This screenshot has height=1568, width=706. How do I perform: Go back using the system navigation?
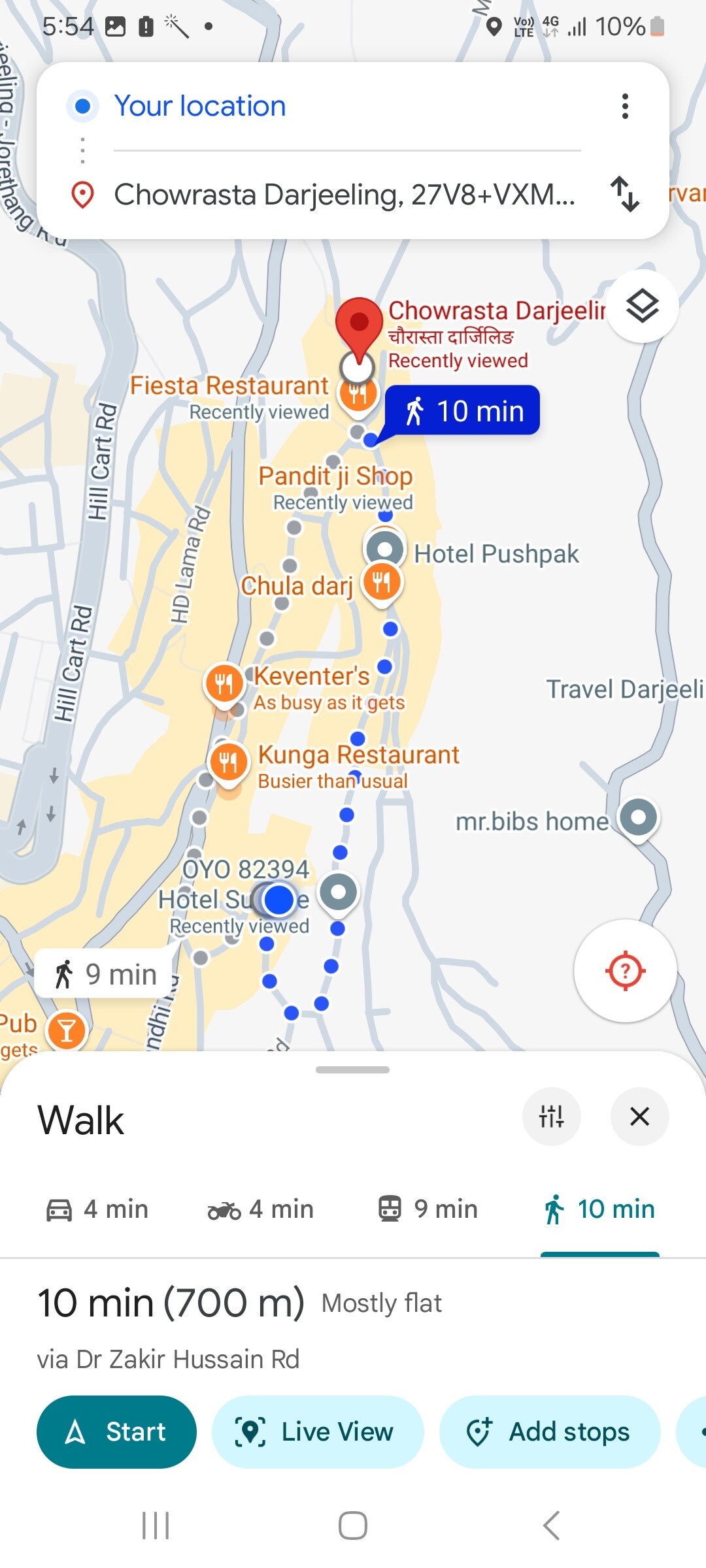pyautogui.click(x=551, y=1526)
